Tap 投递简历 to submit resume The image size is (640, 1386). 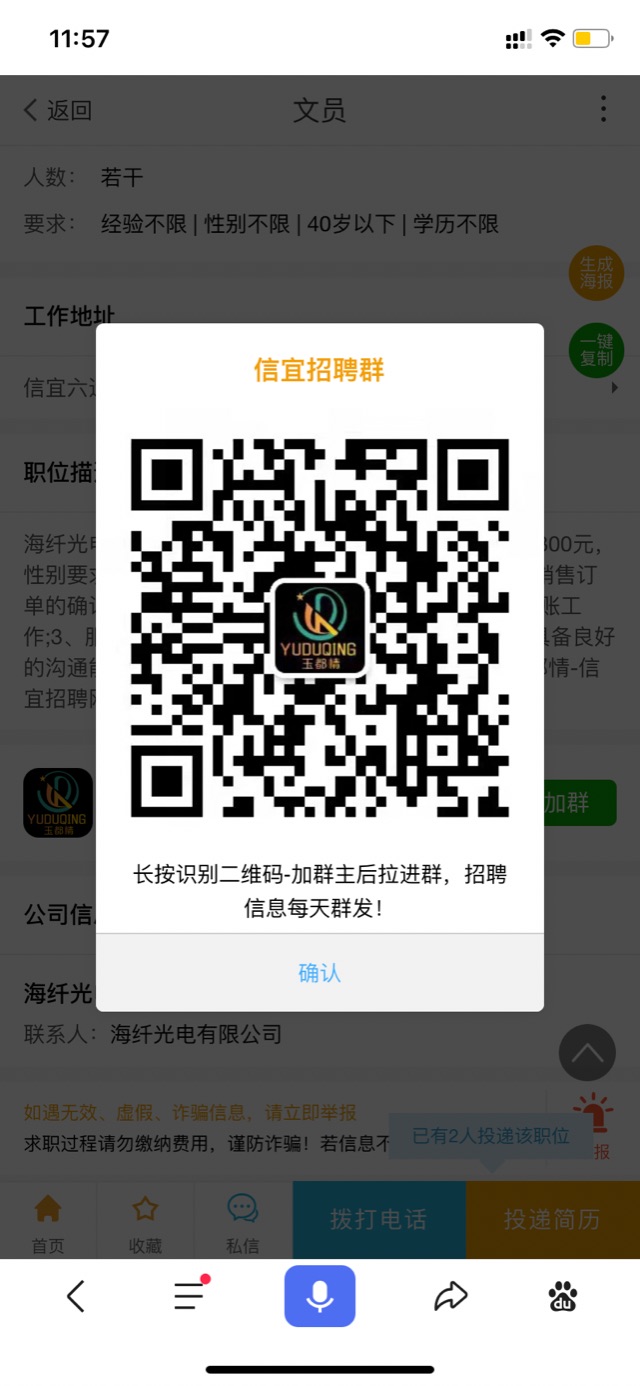point(552,1219)
